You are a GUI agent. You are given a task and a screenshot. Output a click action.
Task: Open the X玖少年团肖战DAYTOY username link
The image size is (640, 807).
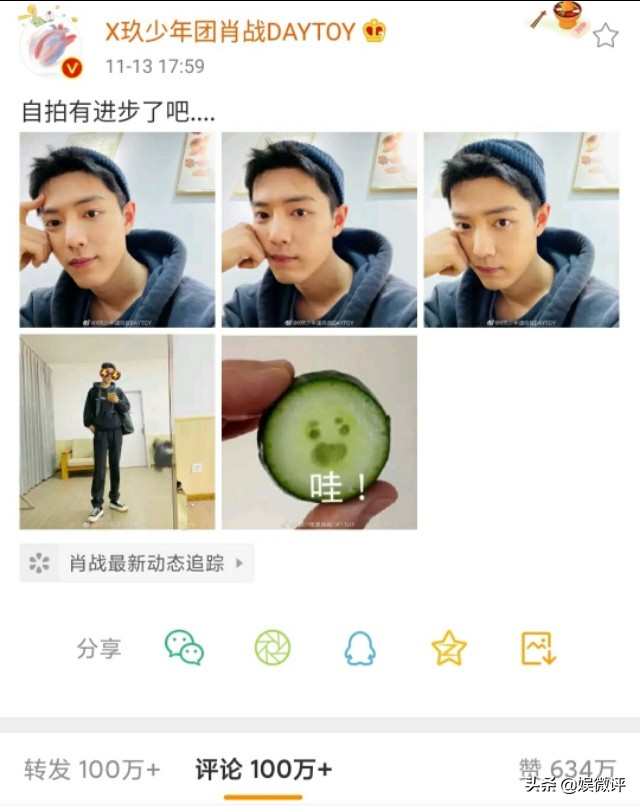pyautogui.click(x=230, y=32)
